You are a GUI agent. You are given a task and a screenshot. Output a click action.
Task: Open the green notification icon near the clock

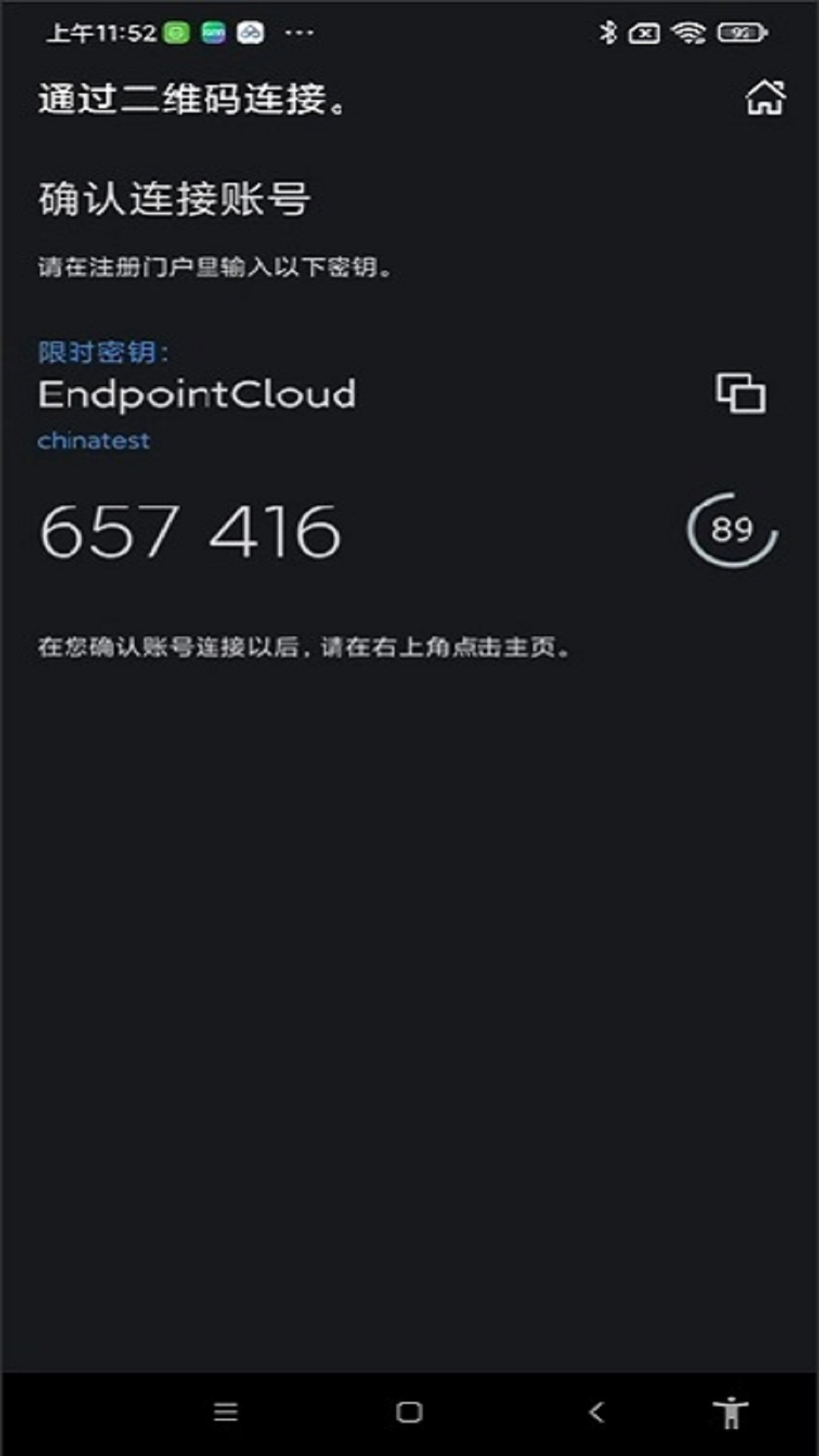(x=176, y=33)
